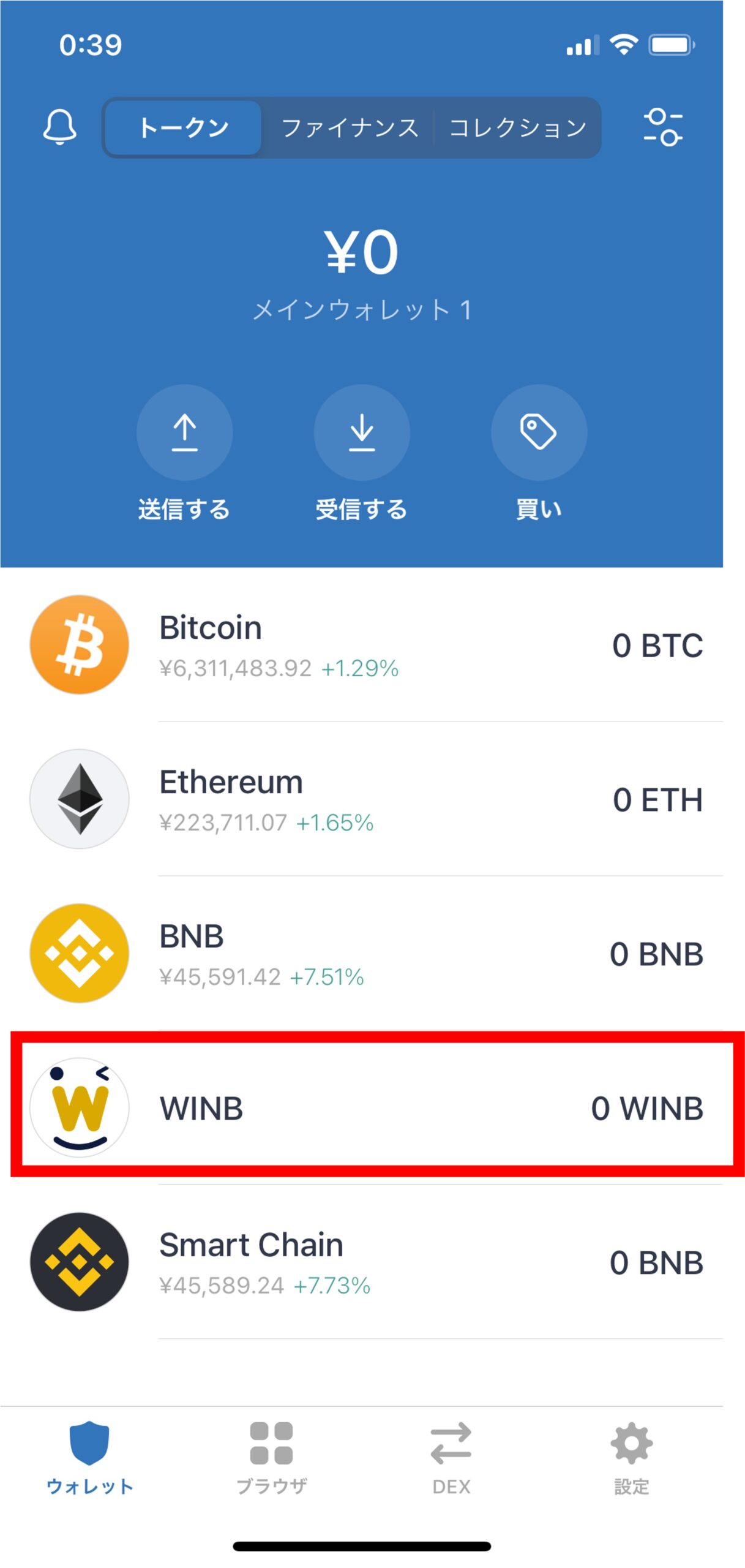Open the token filter settings icon
The image size is (745, 1568).
point(662,127)
